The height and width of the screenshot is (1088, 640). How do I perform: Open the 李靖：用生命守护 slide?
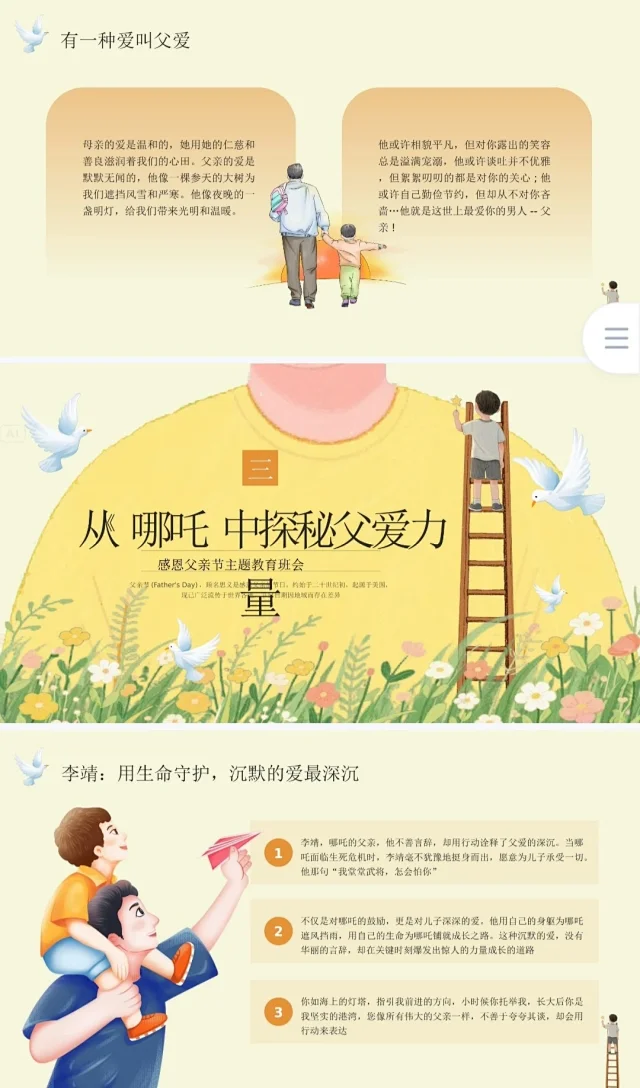pyautogui.click(x=320, y=910)
